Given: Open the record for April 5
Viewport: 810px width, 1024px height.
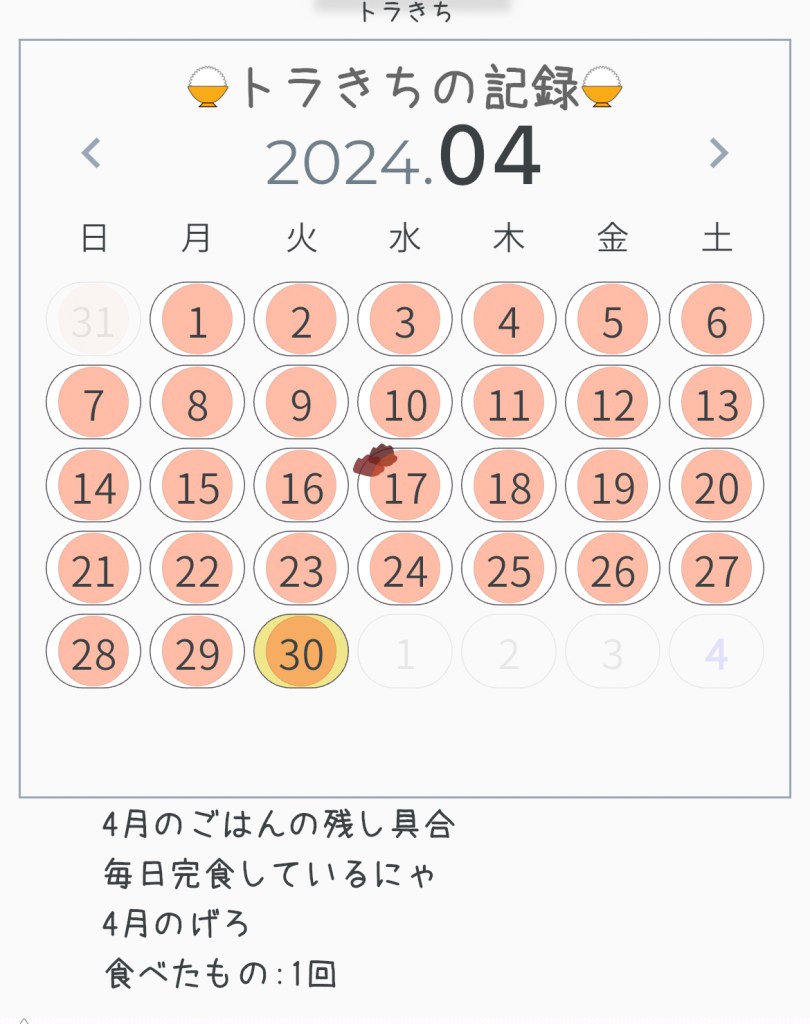Looking at the screenshot, I should (612, 320).
